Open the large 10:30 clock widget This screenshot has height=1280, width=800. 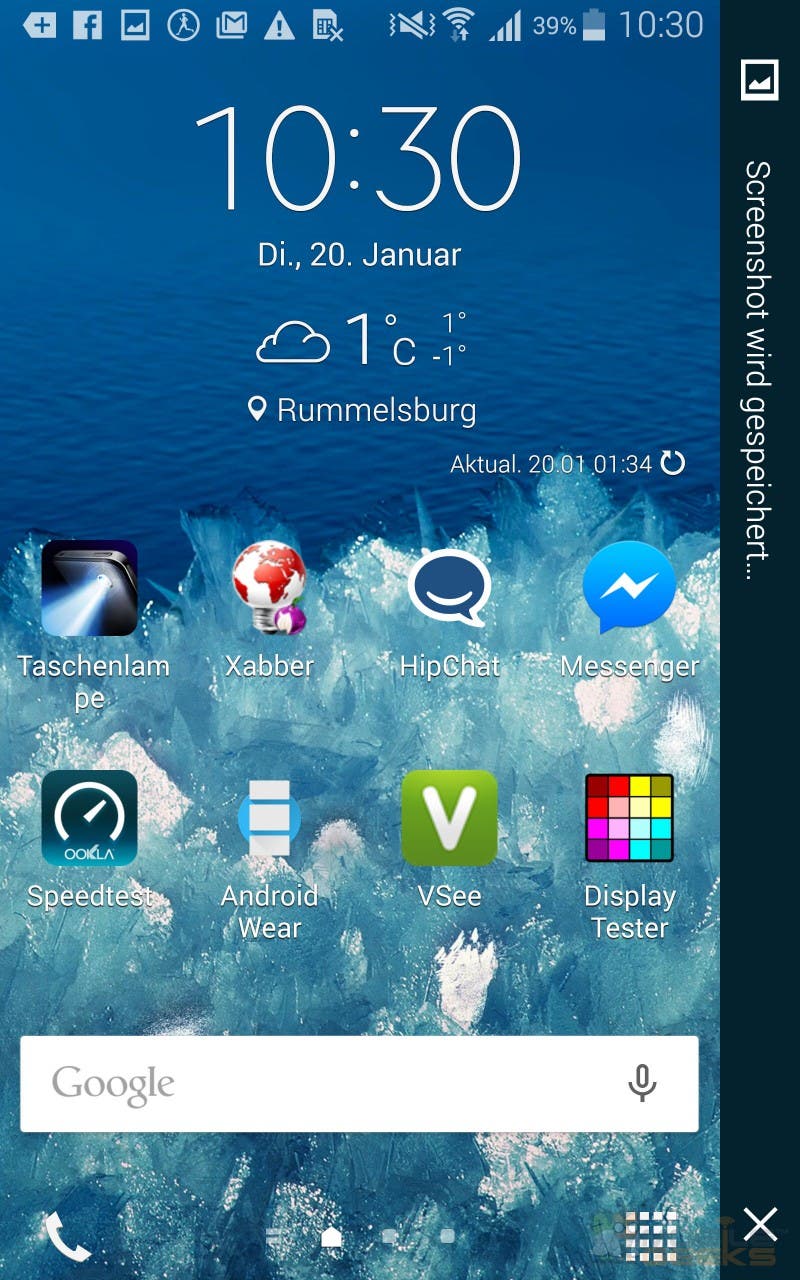pyautogui.click(x=359, y=158)
